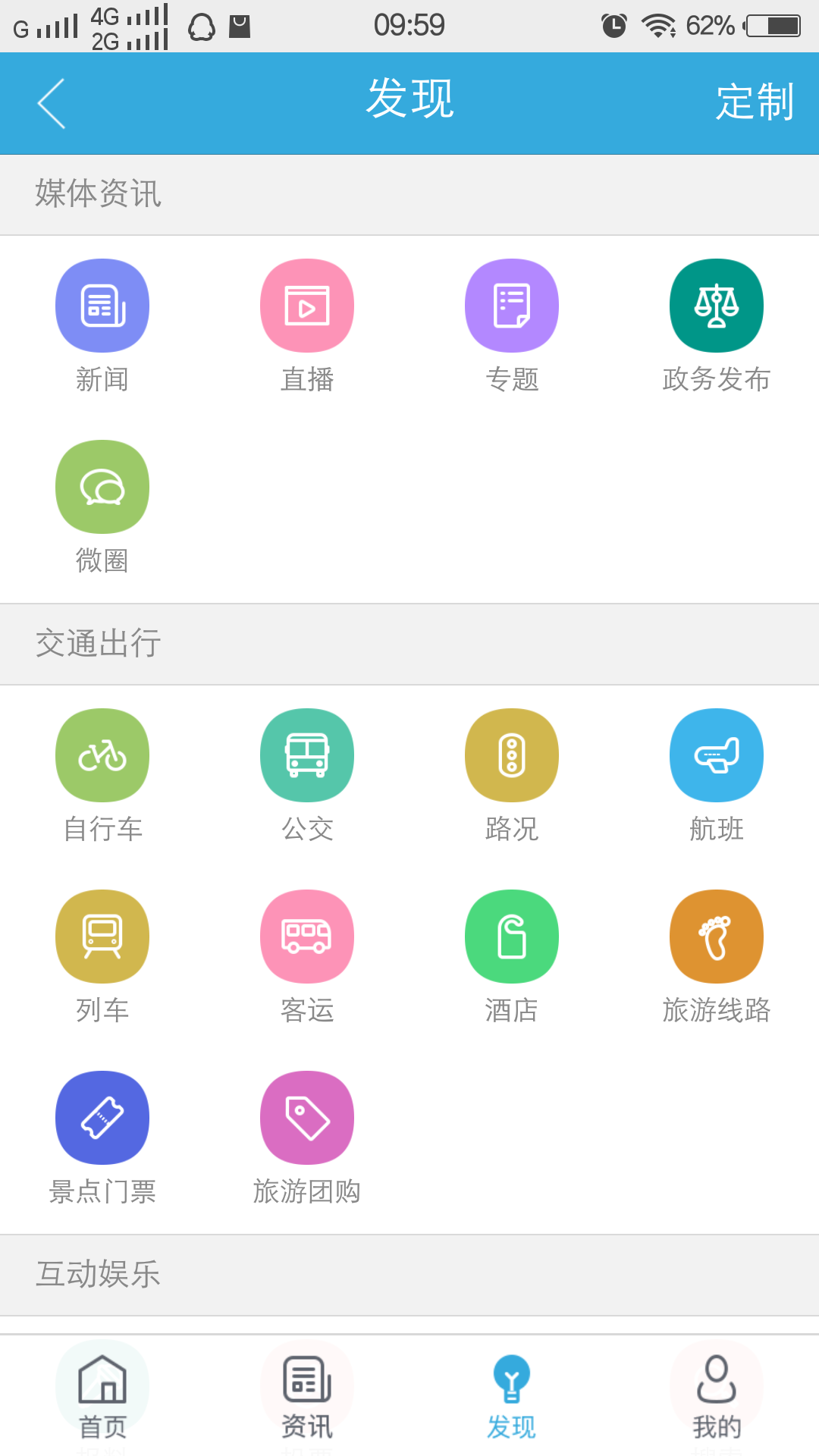This screenshot has height=1456, width=819.
Task: Open the 旅游线路 (Travel Routes) icon
Action: [717, 937]
